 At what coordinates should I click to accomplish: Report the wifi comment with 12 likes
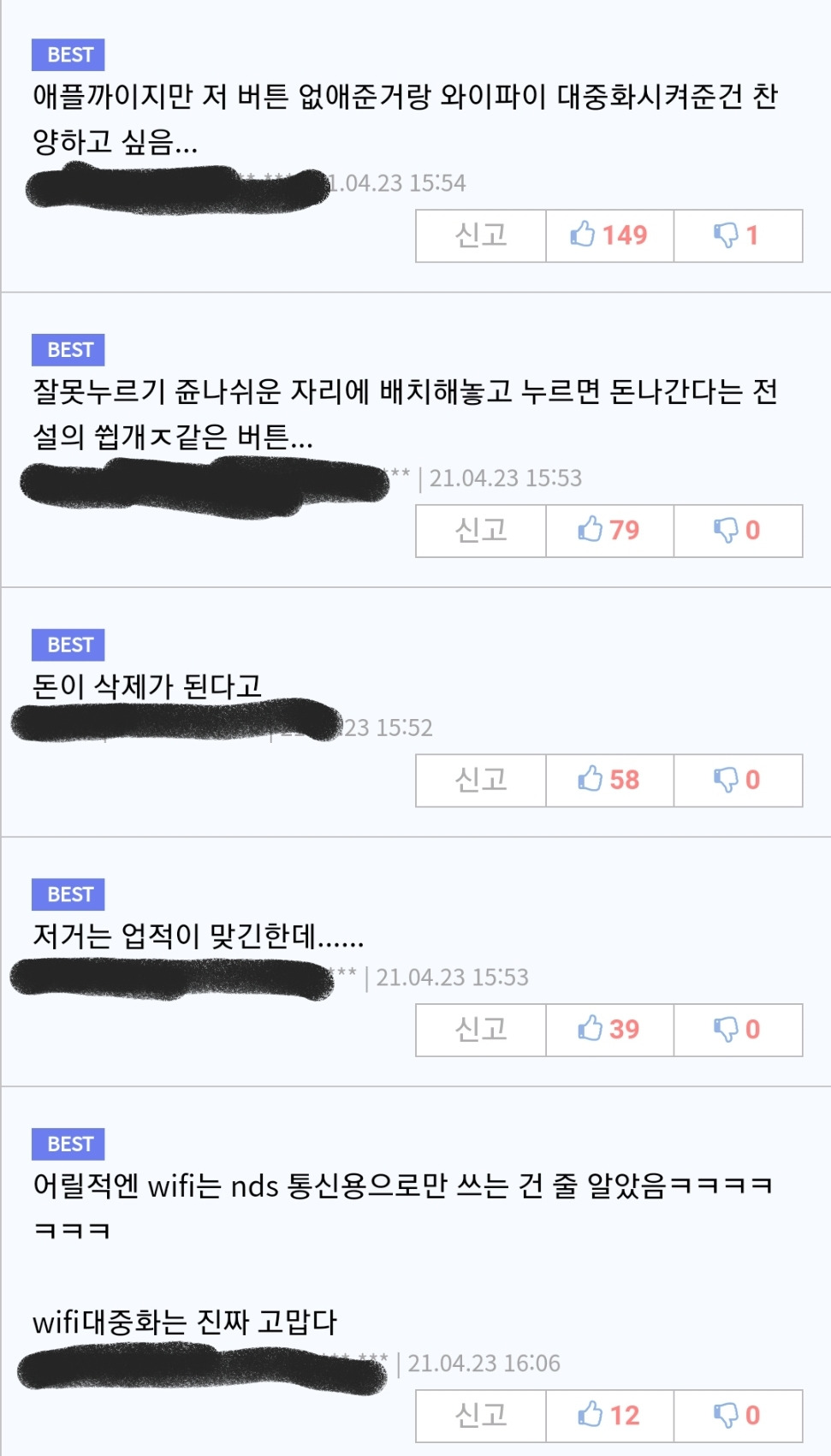[481, 1416]
